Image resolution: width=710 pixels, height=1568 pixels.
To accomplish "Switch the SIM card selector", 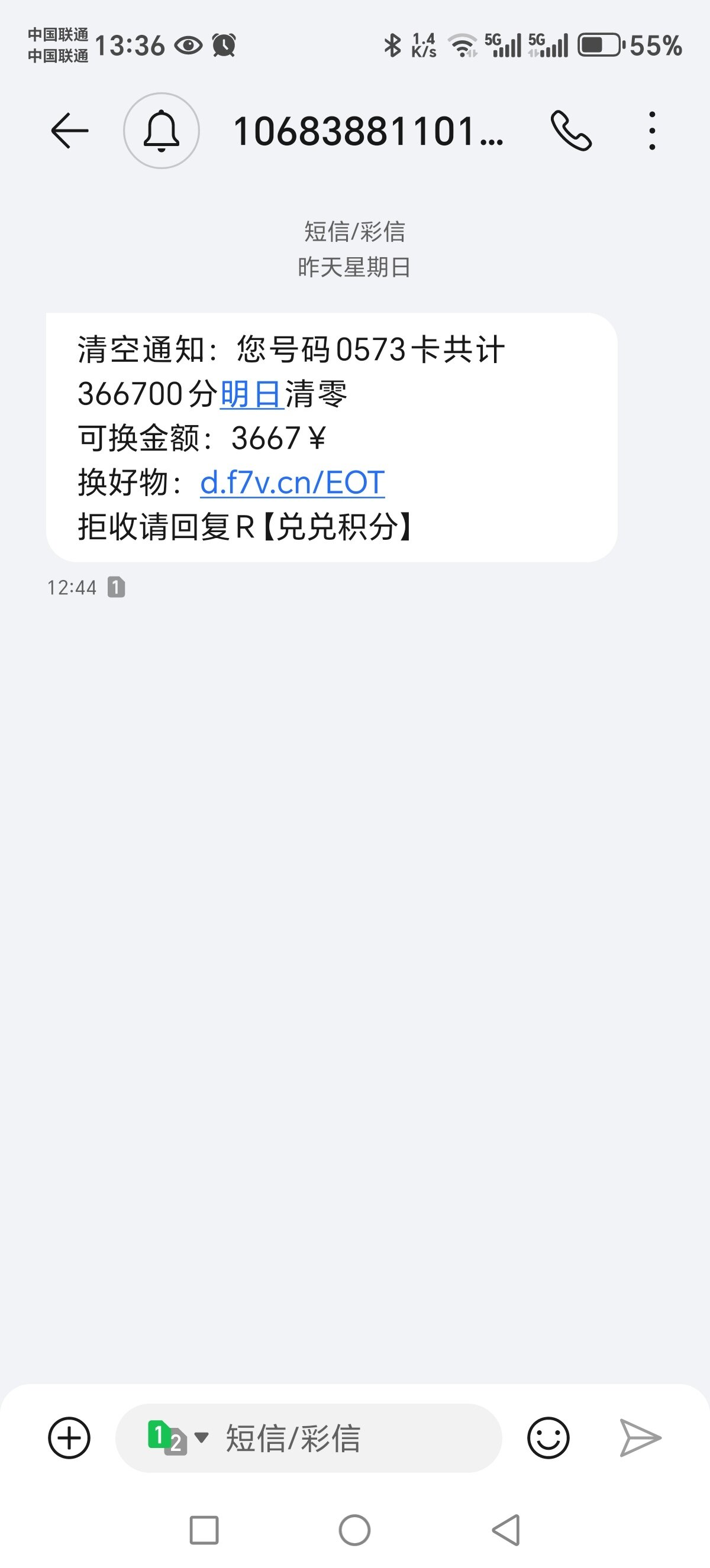I will pos(176,1439).
